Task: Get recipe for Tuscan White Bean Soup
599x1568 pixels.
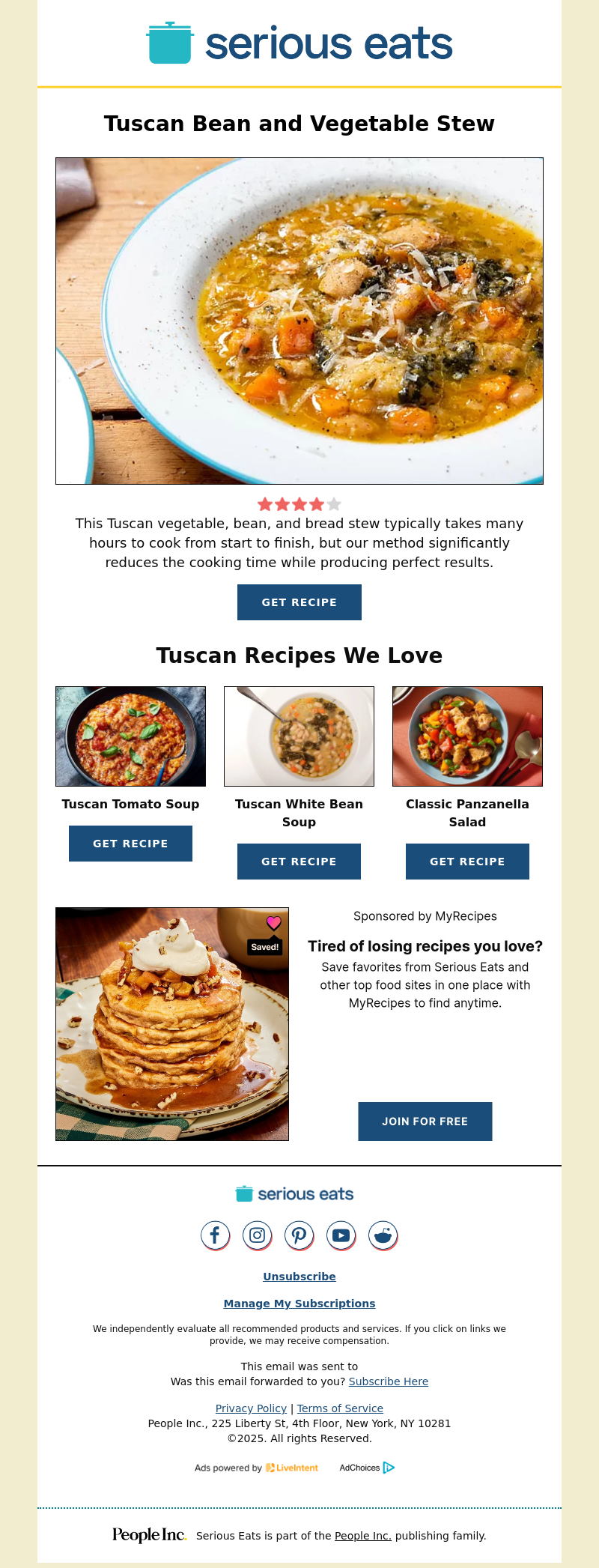Action: pyautogui.click(x=299, y=862)
